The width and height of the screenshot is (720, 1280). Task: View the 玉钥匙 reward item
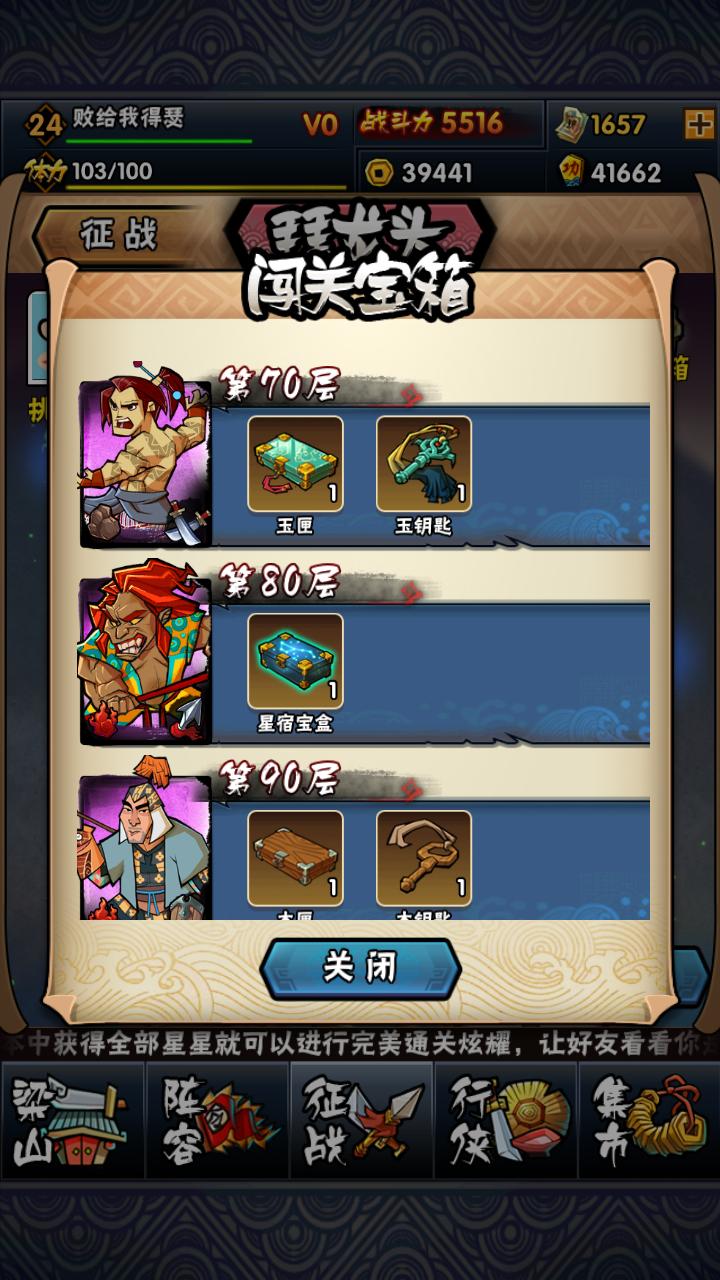click(423, 465)
